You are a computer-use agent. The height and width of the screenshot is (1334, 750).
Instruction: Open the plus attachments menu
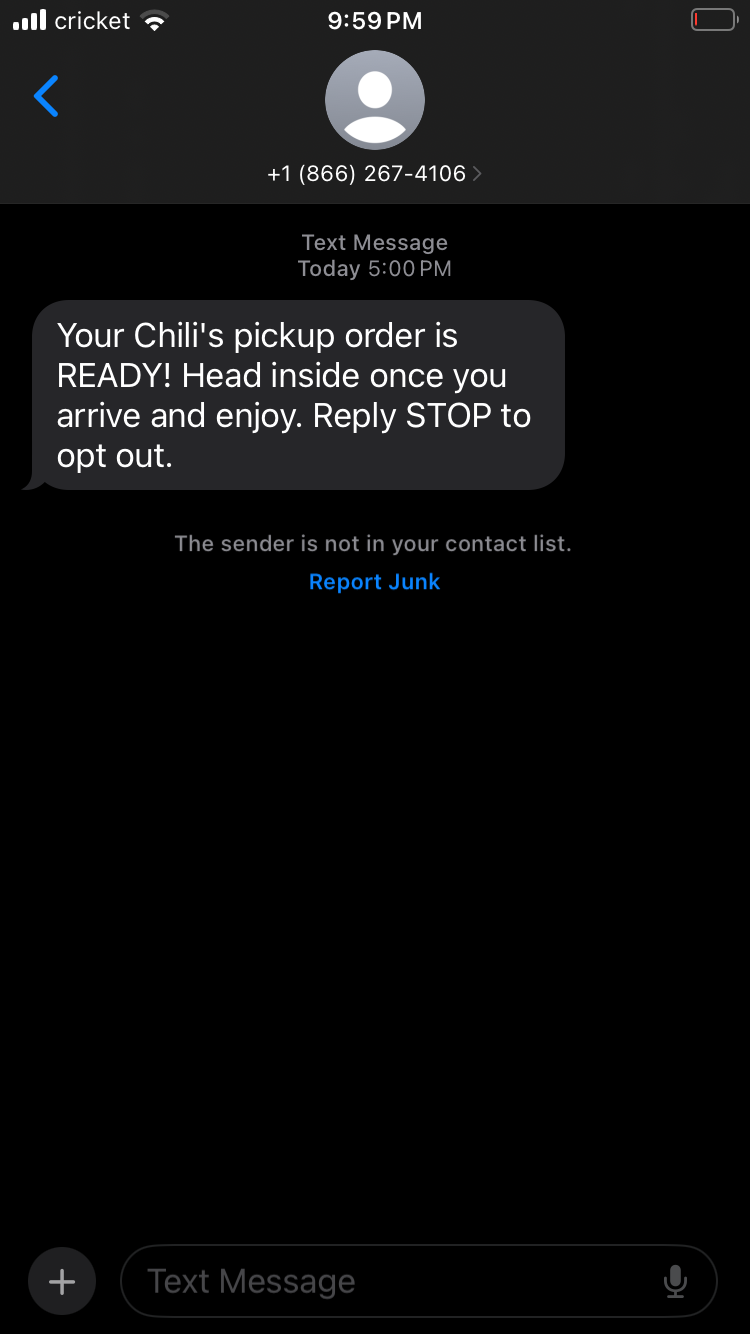tap(62, 1281)
